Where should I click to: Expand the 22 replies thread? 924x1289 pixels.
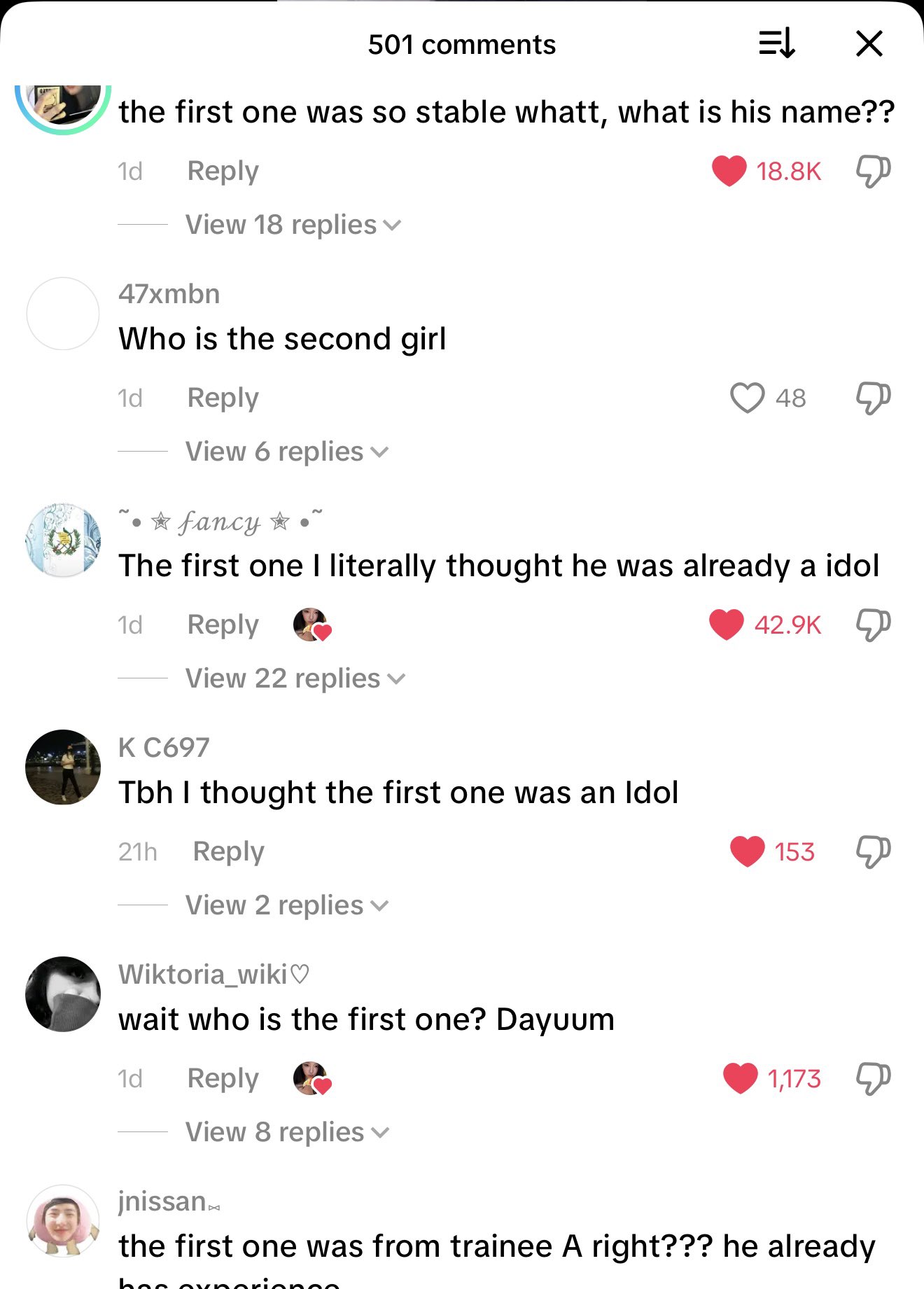tap(295, 678)
